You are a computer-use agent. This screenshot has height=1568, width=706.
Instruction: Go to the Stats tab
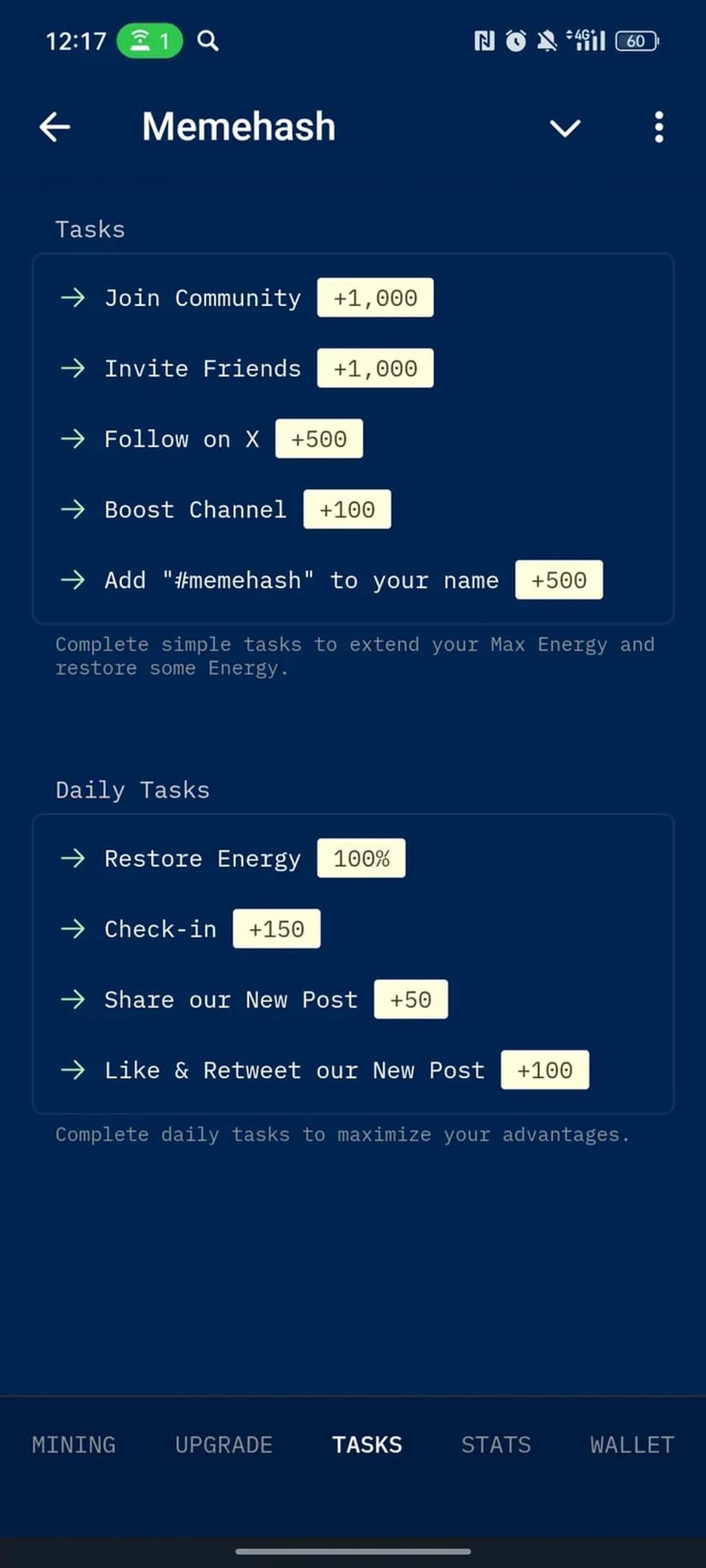coord(495,1445)
